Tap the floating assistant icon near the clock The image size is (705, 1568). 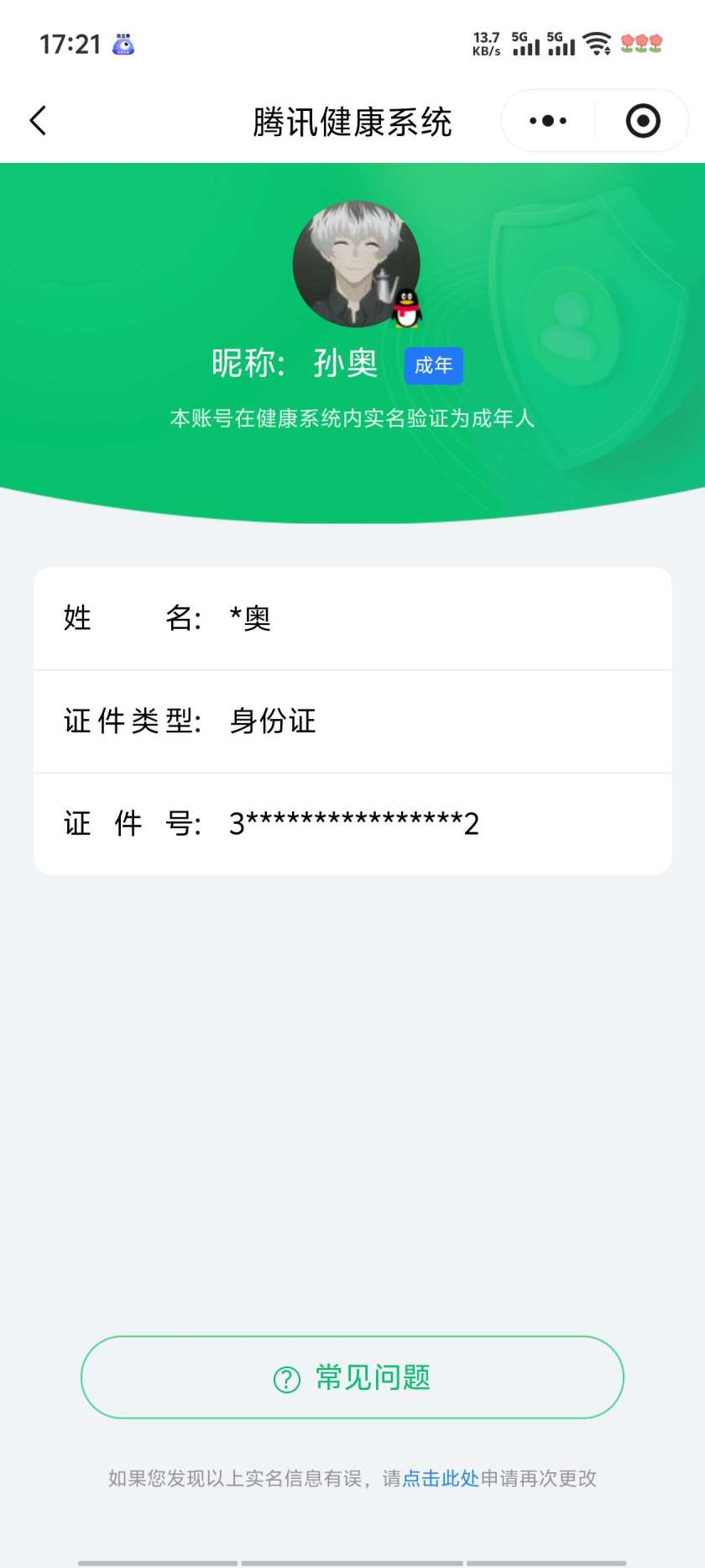[x=123, y=45]
